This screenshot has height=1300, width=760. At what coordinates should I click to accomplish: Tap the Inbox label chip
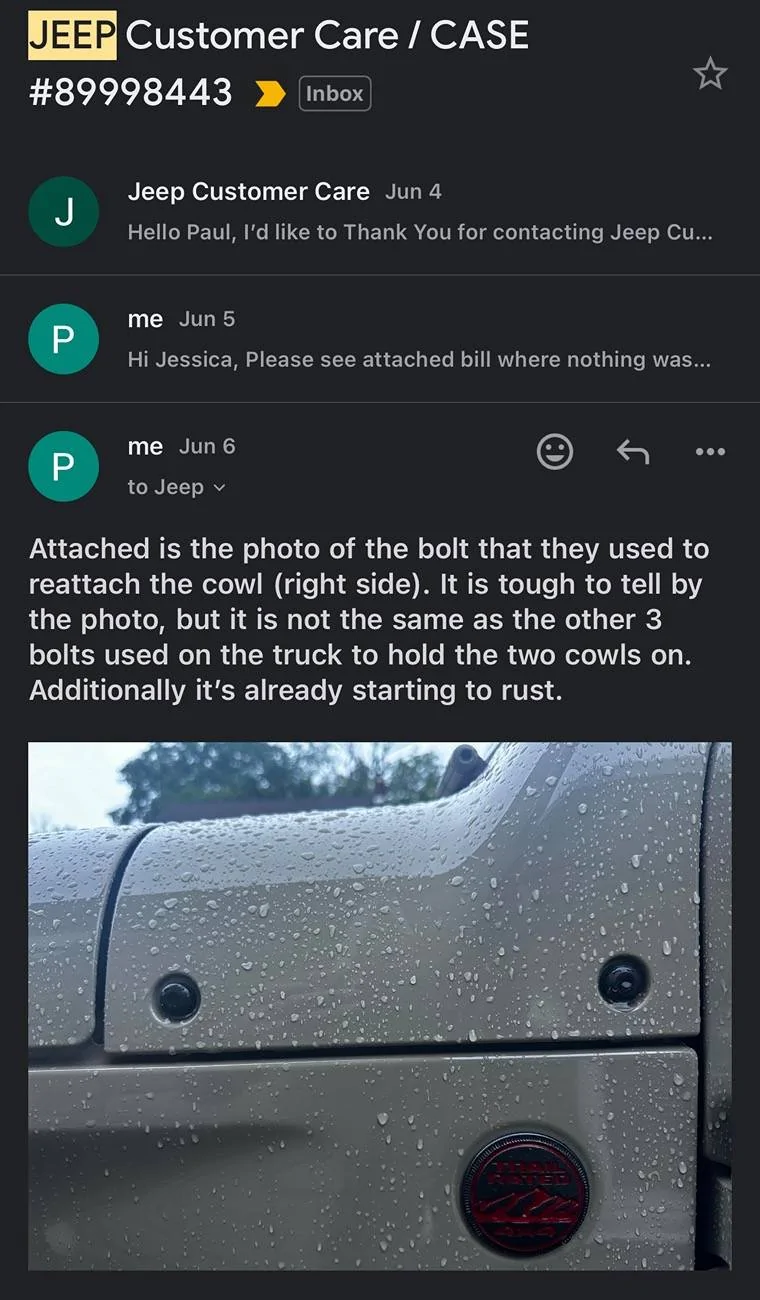click(334, 94)
